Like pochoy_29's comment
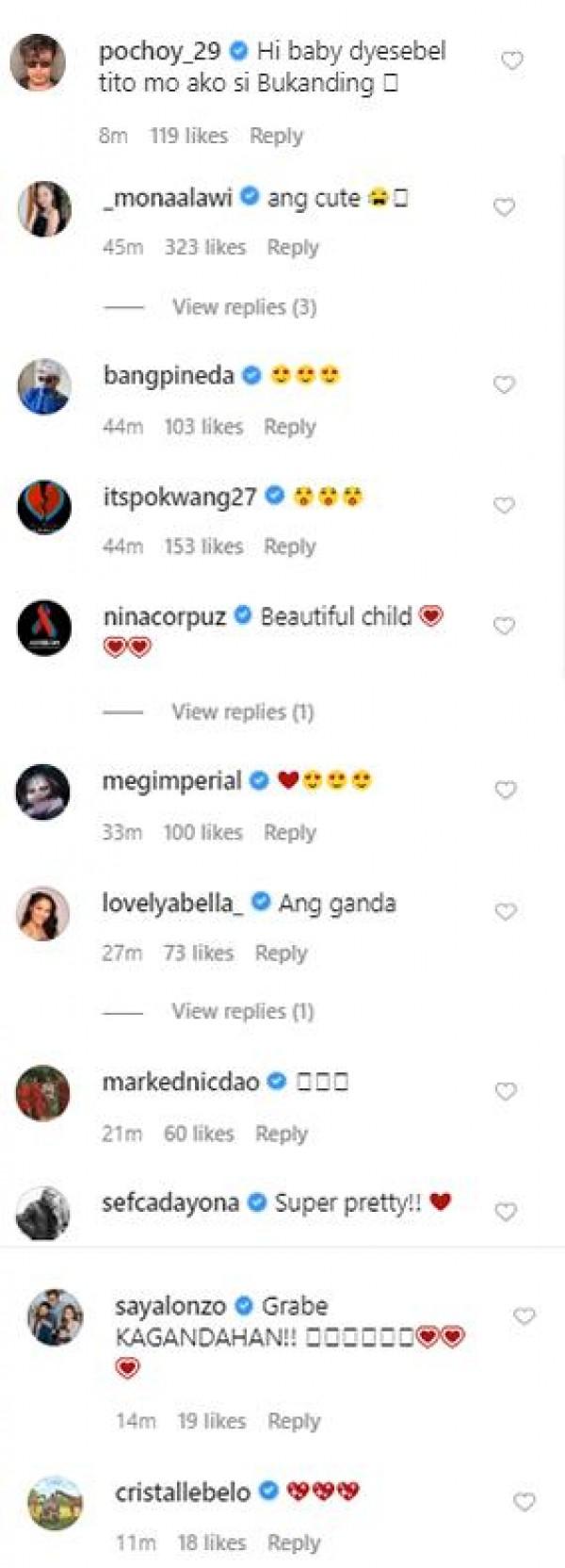The width and height of the screenshot is (565, 1568). [x=511, y=61]
